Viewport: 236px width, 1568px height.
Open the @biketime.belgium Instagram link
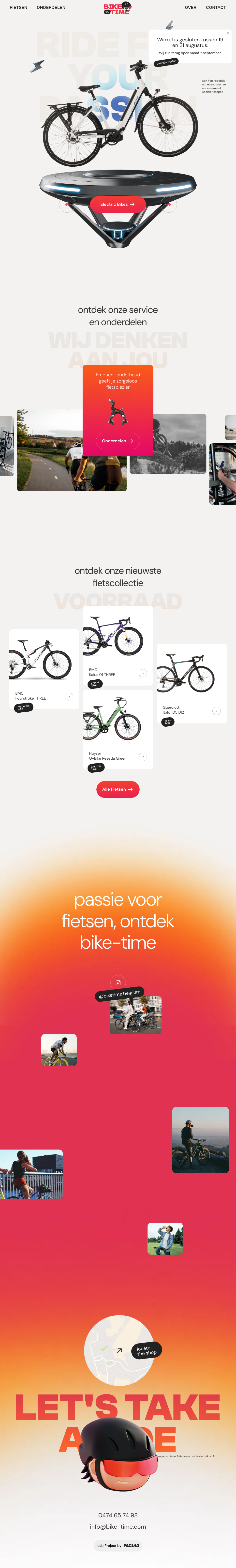click(x=119, y=994)
